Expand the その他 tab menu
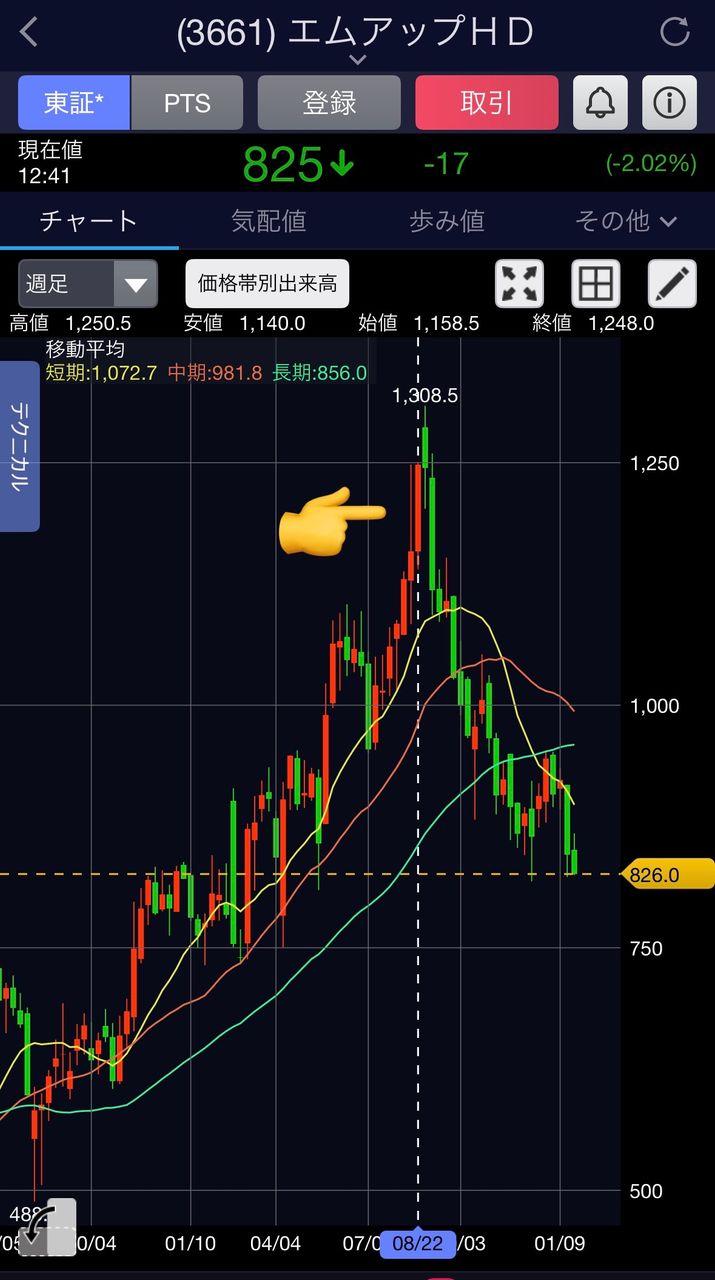Screen dimensions: 715x1280 tap(626, 221)
